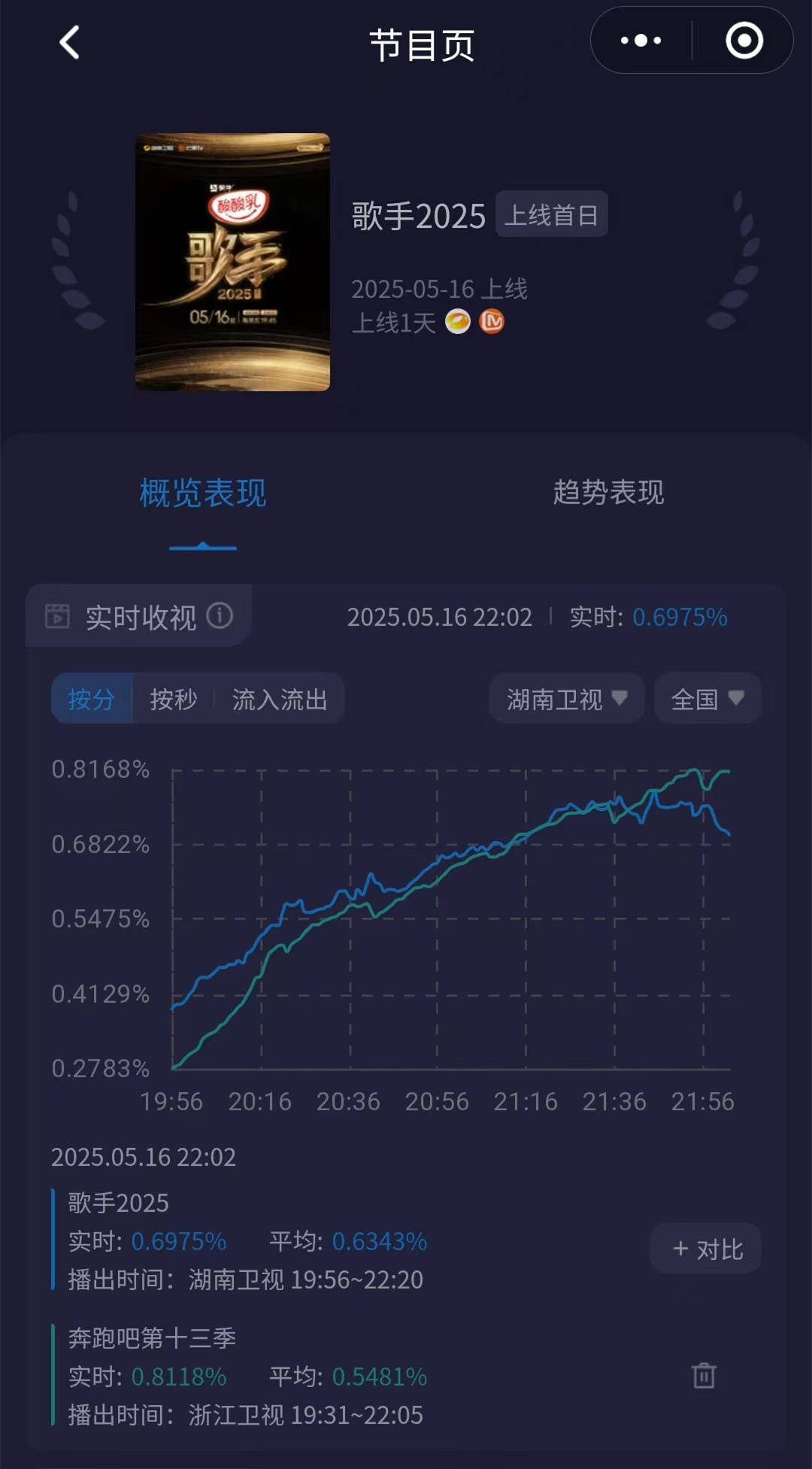This screenshot has width=812, height=1469.
Task: Go back using the top-left arrow
Action: coord(70,42)
